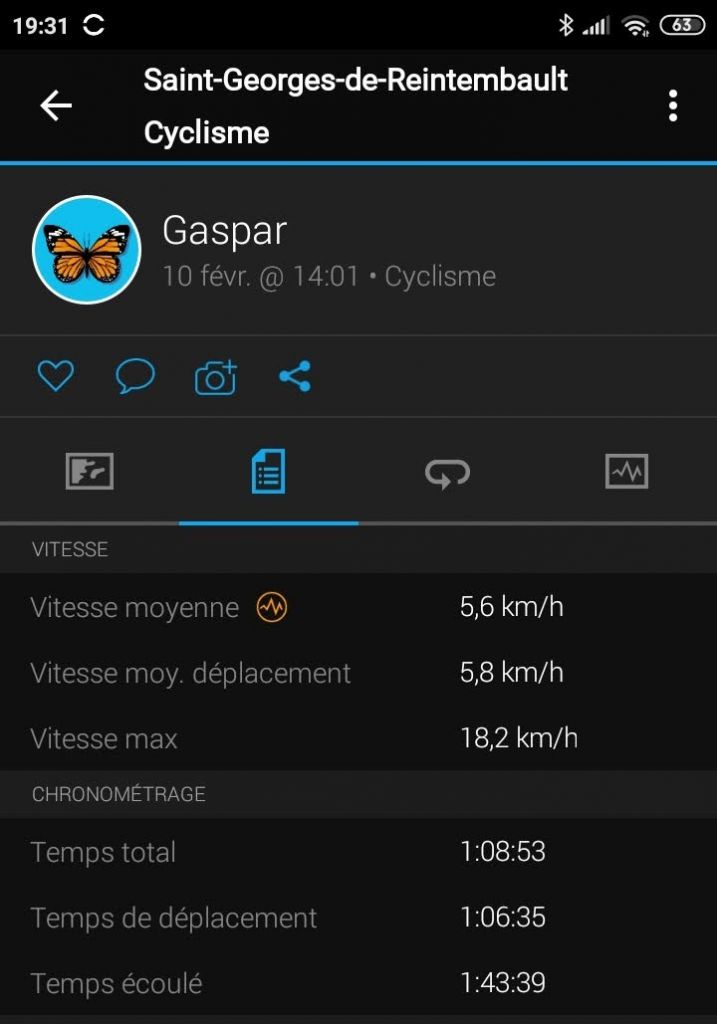The height and width of the screenshot is (1024, 717).
Task: Share this cycling activity
Action: click(x=295, y=376)
